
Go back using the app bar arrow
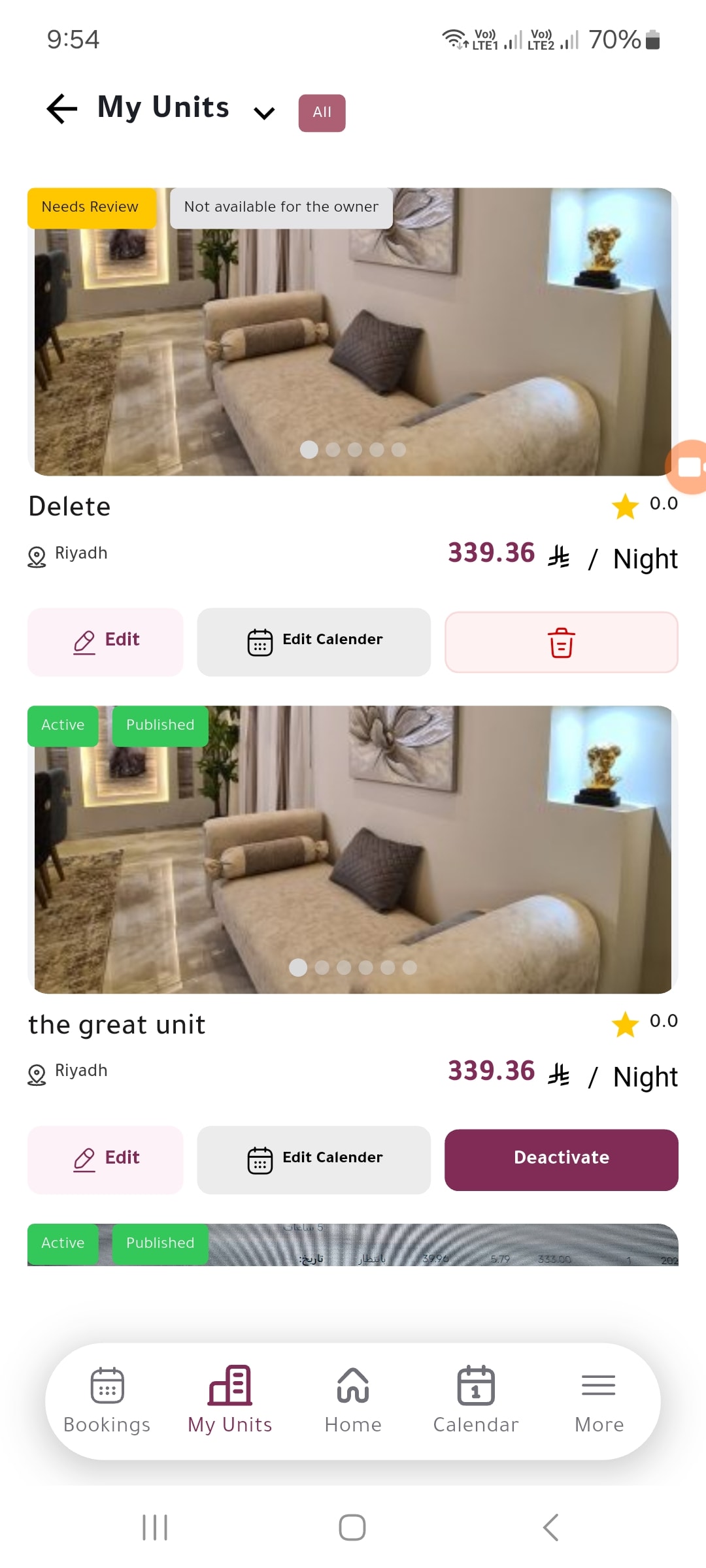[62, 108]
